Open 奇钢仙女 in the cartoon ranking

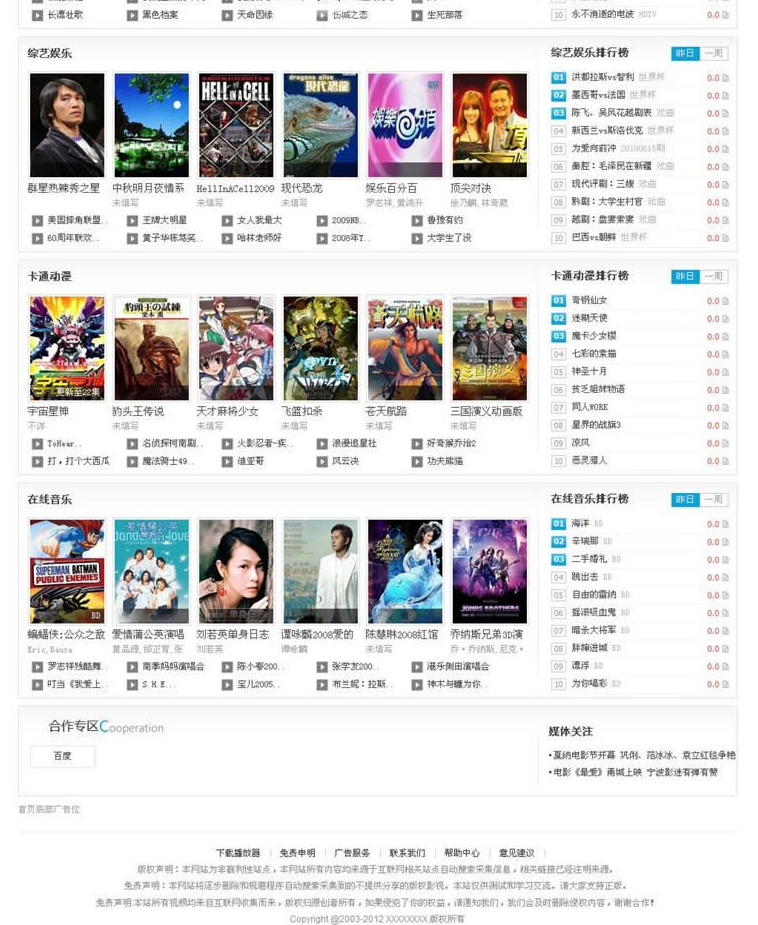[589, 300]
